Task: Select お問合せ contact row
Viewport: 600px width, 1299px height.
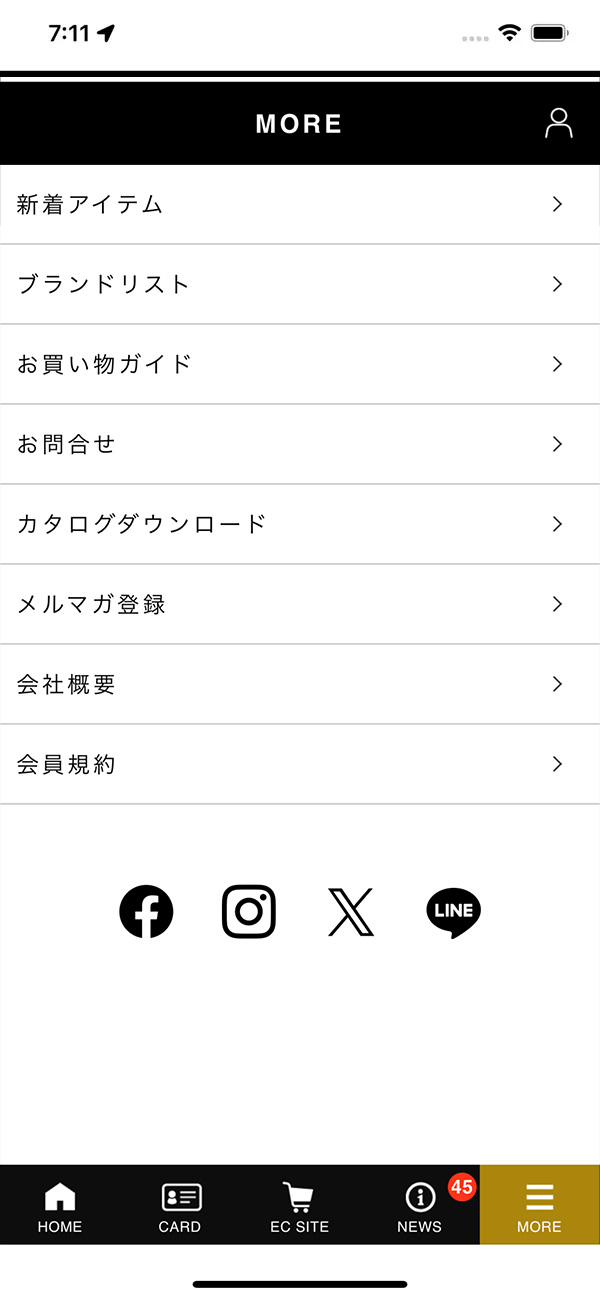Action: pyautogui.click(x=300, y=444)
